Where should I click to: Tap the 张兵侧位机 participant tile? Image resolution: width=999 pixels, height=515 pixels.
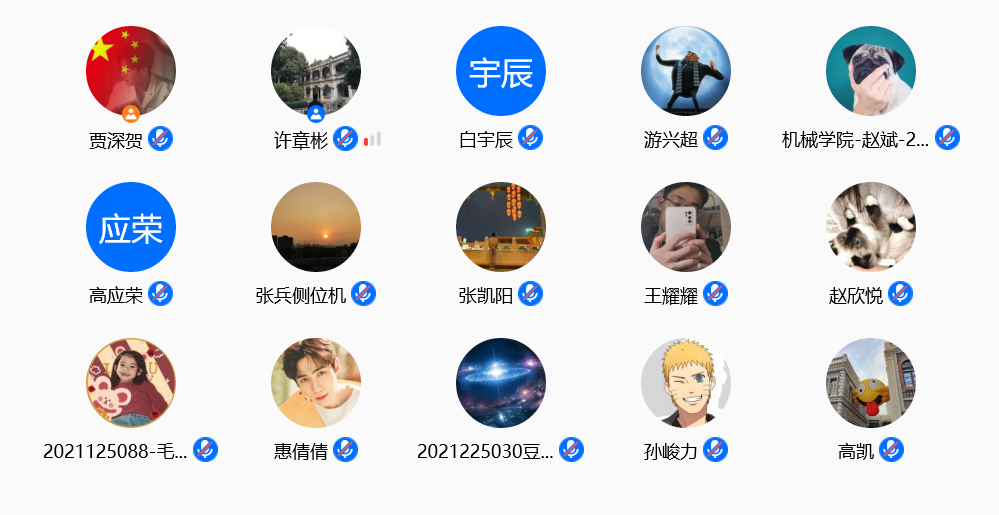(316, 227)
